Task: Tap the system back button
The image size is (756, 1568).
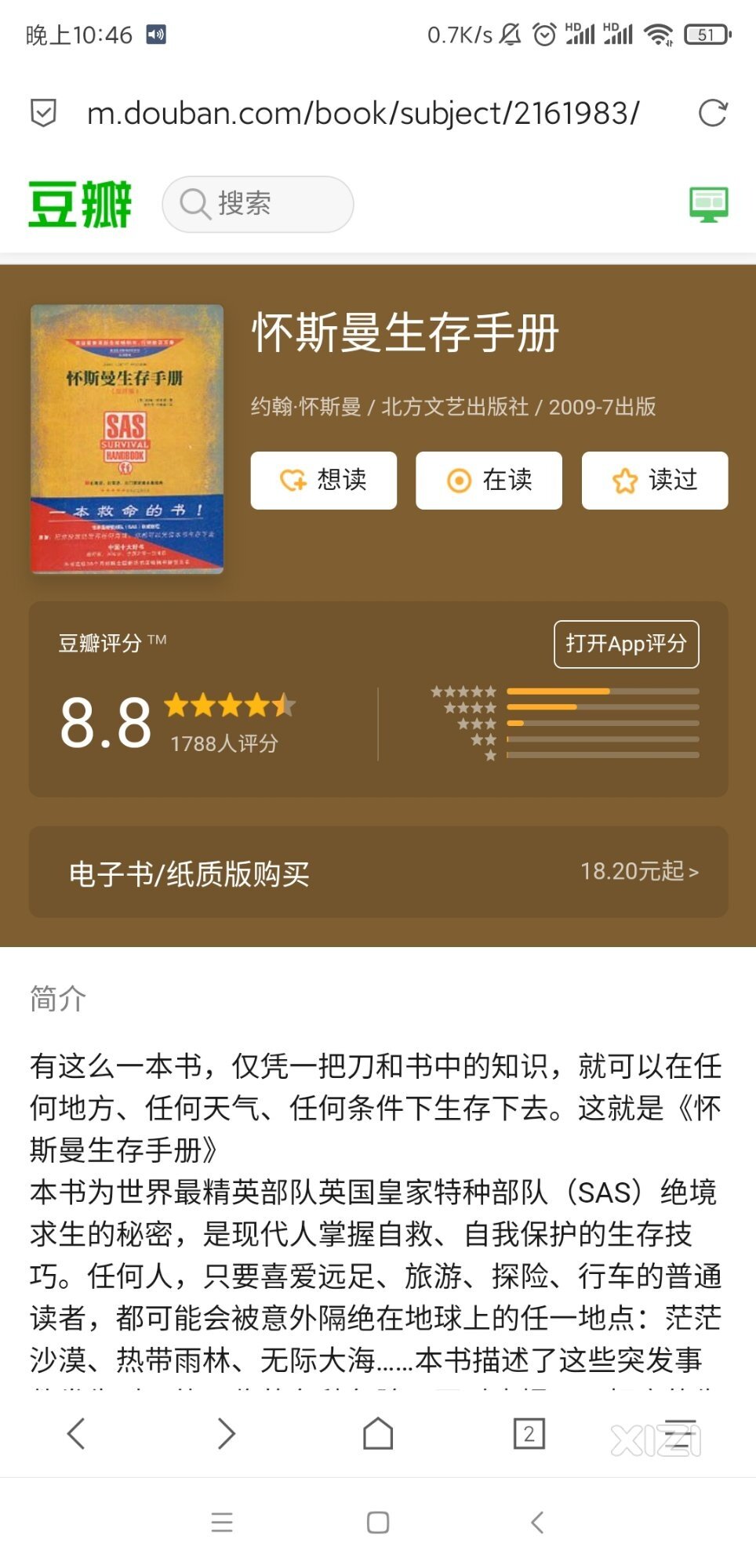Action: [537, 1523]
